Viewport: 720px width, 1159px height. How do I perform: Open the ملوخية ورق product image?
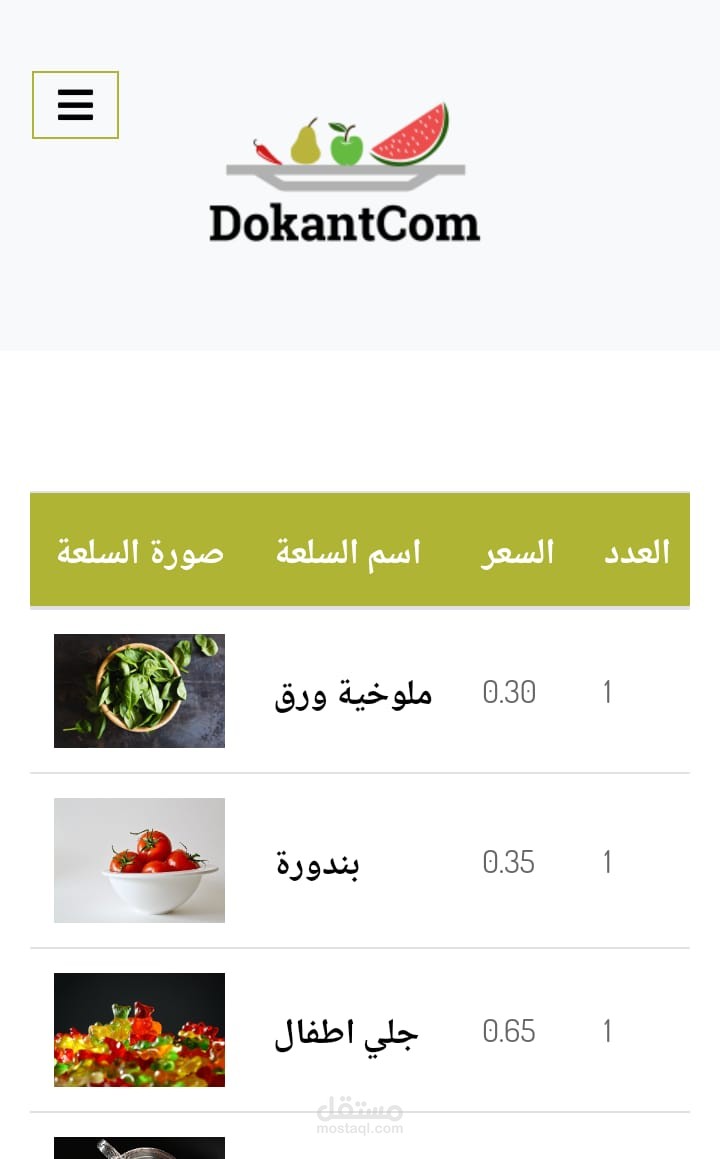[x=139, y=691]
